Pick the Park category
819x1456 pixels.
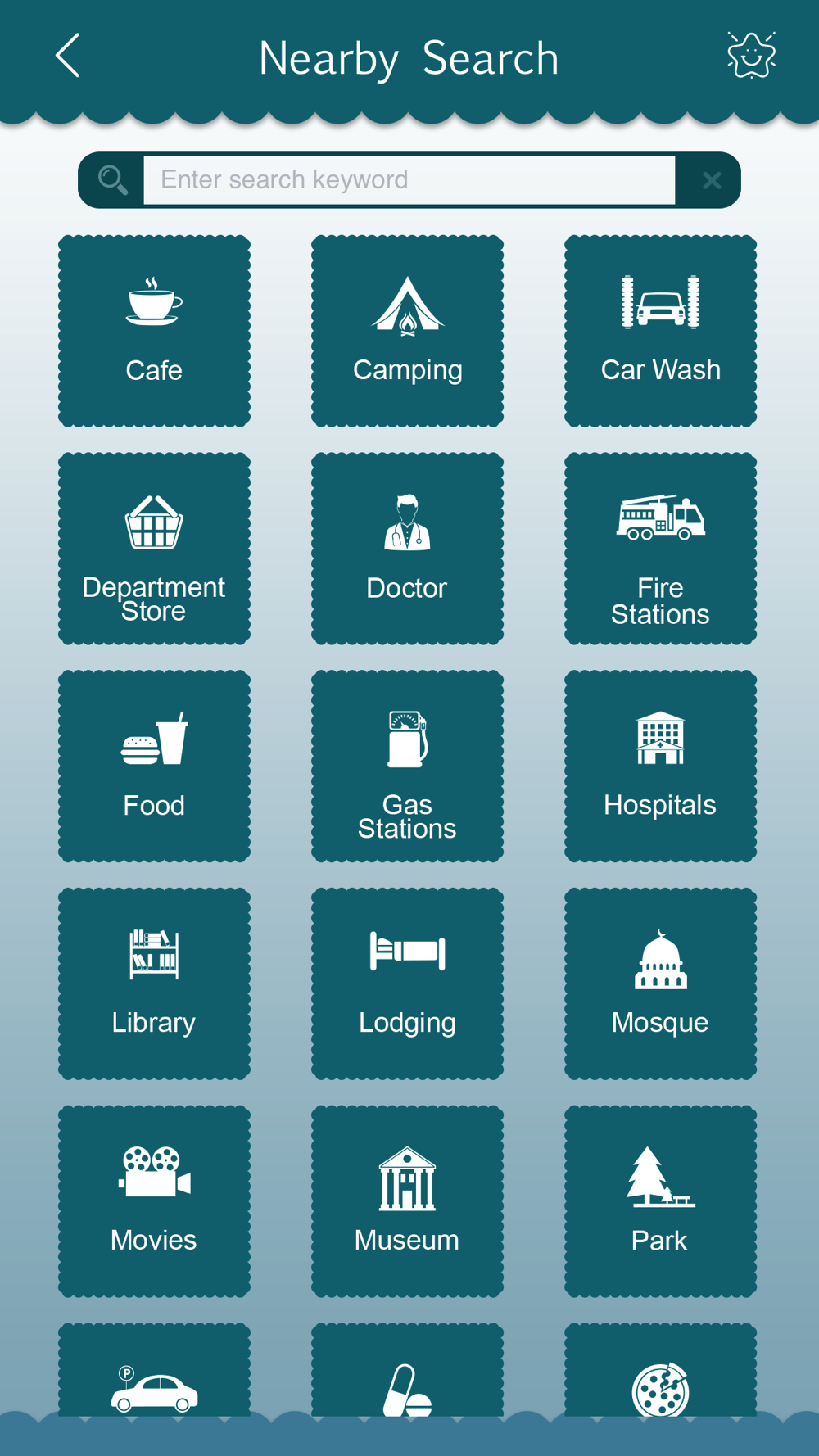(660, 1201)
